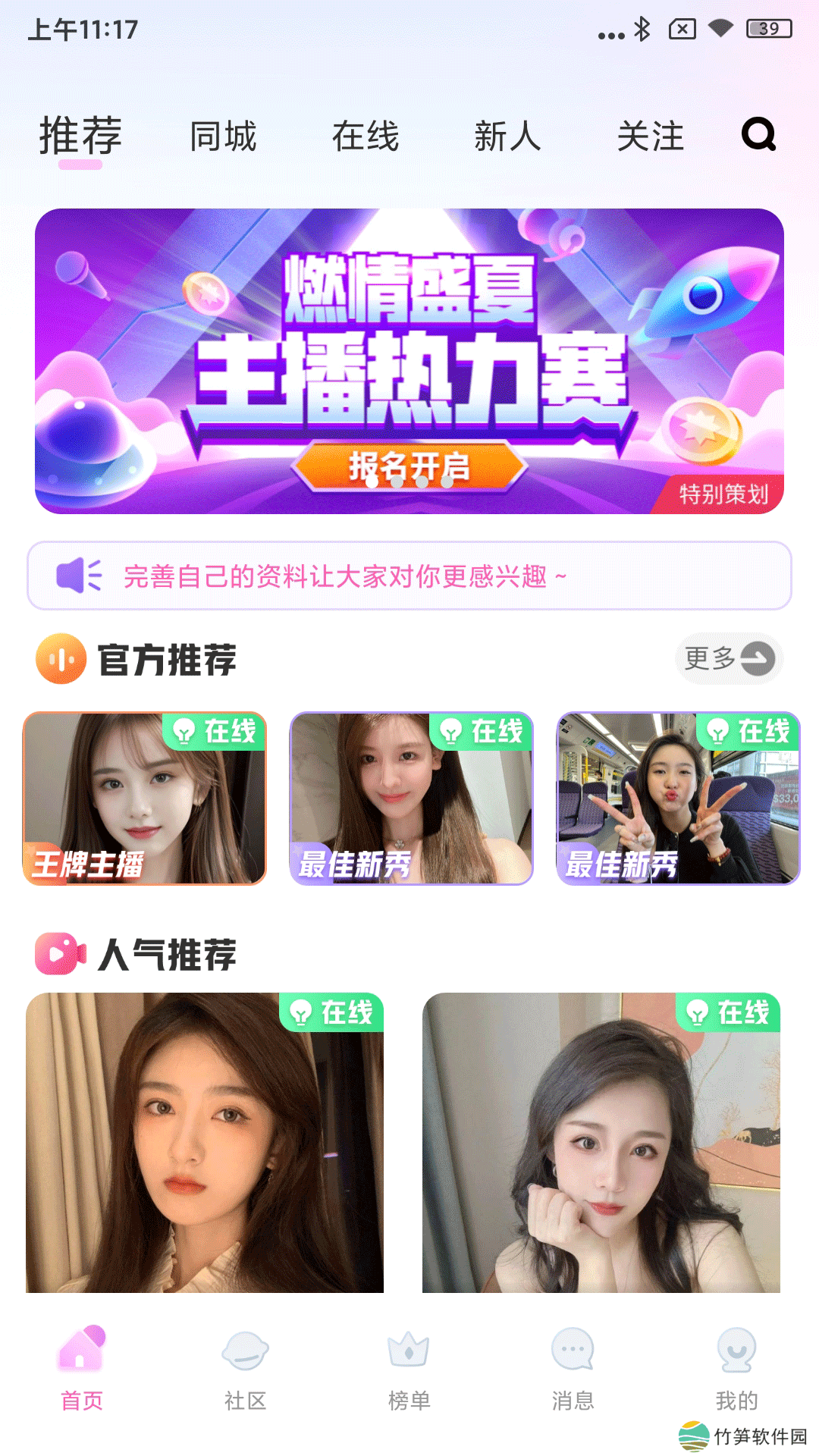Tap 更多 for official recommendations
The width and height of the screenshot is (819, 1456).
pos(728,658)
